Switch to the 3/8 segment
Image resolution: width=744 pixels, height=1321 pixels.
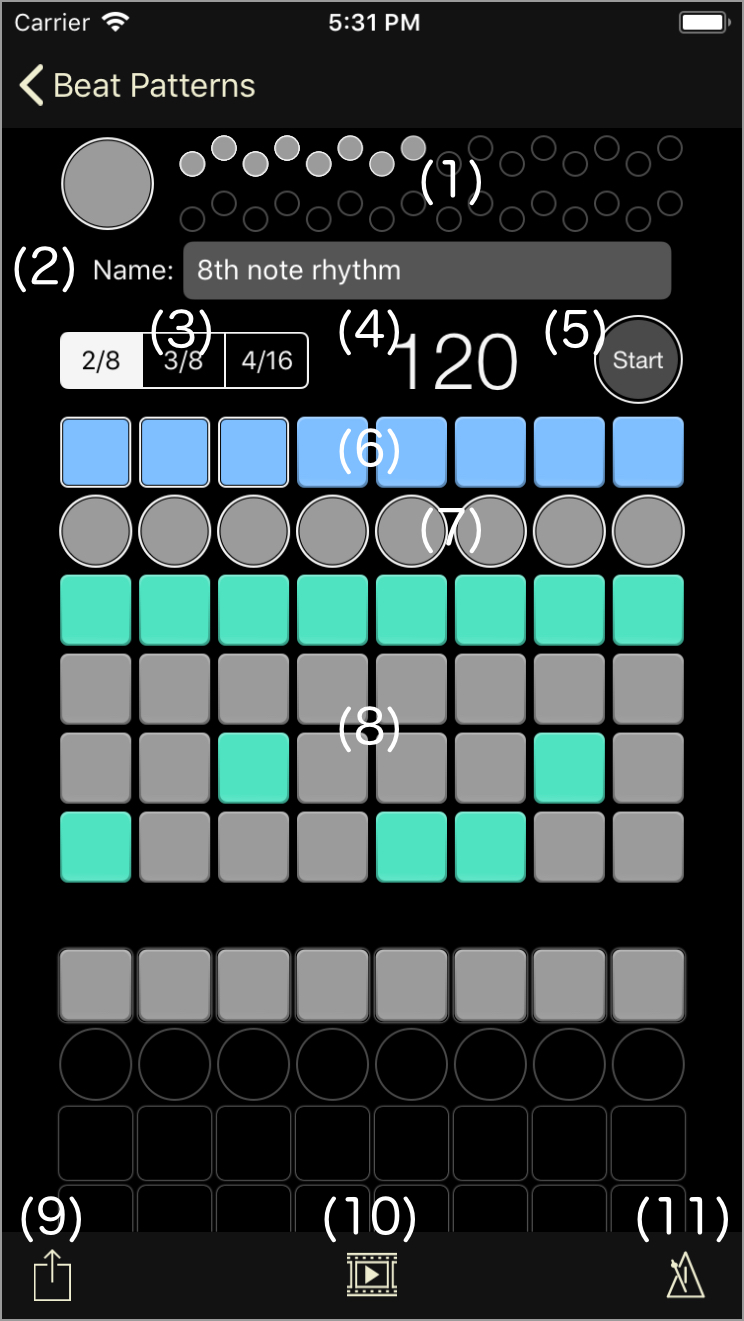click(184, 361)
